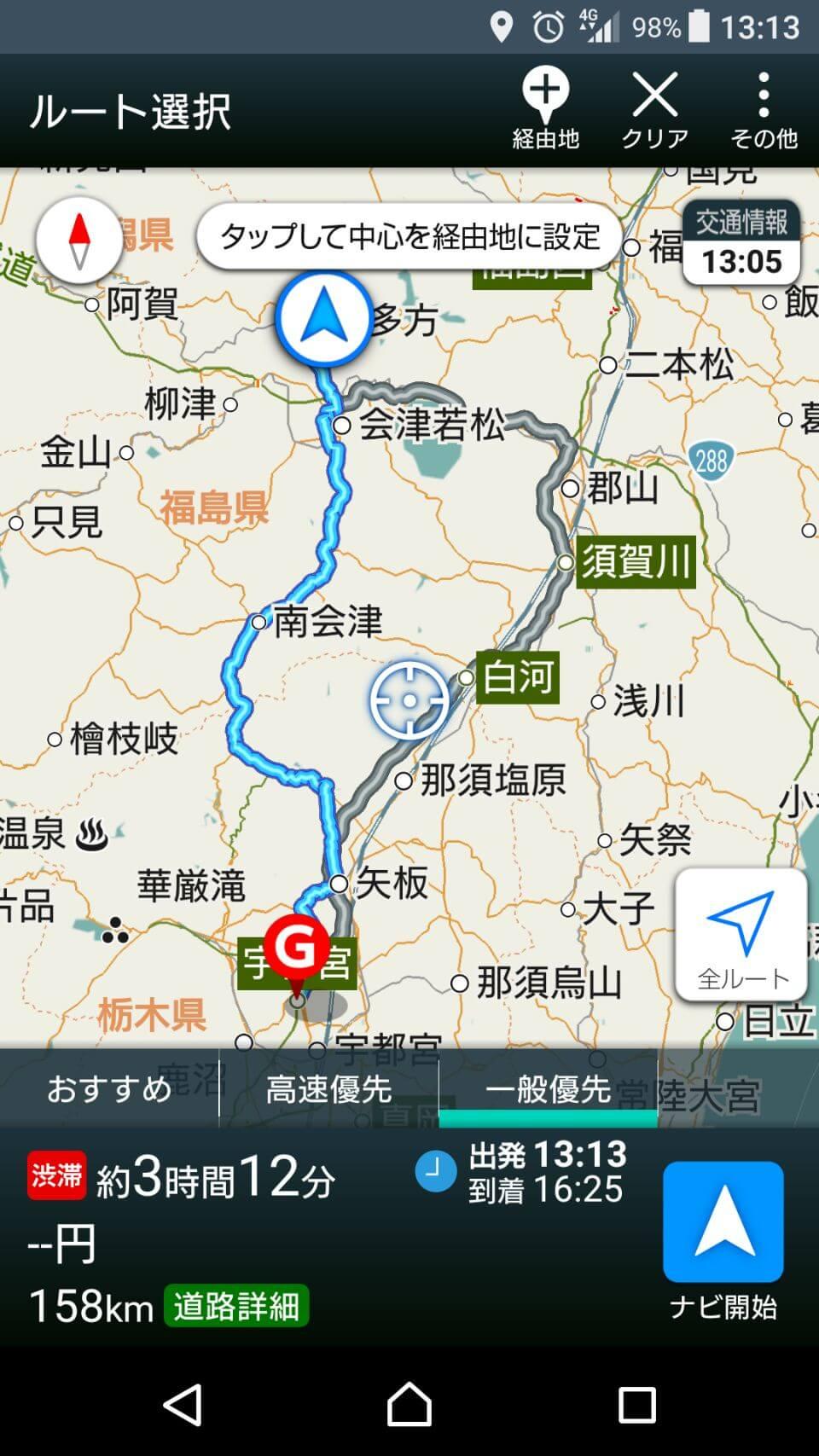Select the 一般優先 route tab
The width and height of the screenshot is (819, 1456).
(548, 1089)
